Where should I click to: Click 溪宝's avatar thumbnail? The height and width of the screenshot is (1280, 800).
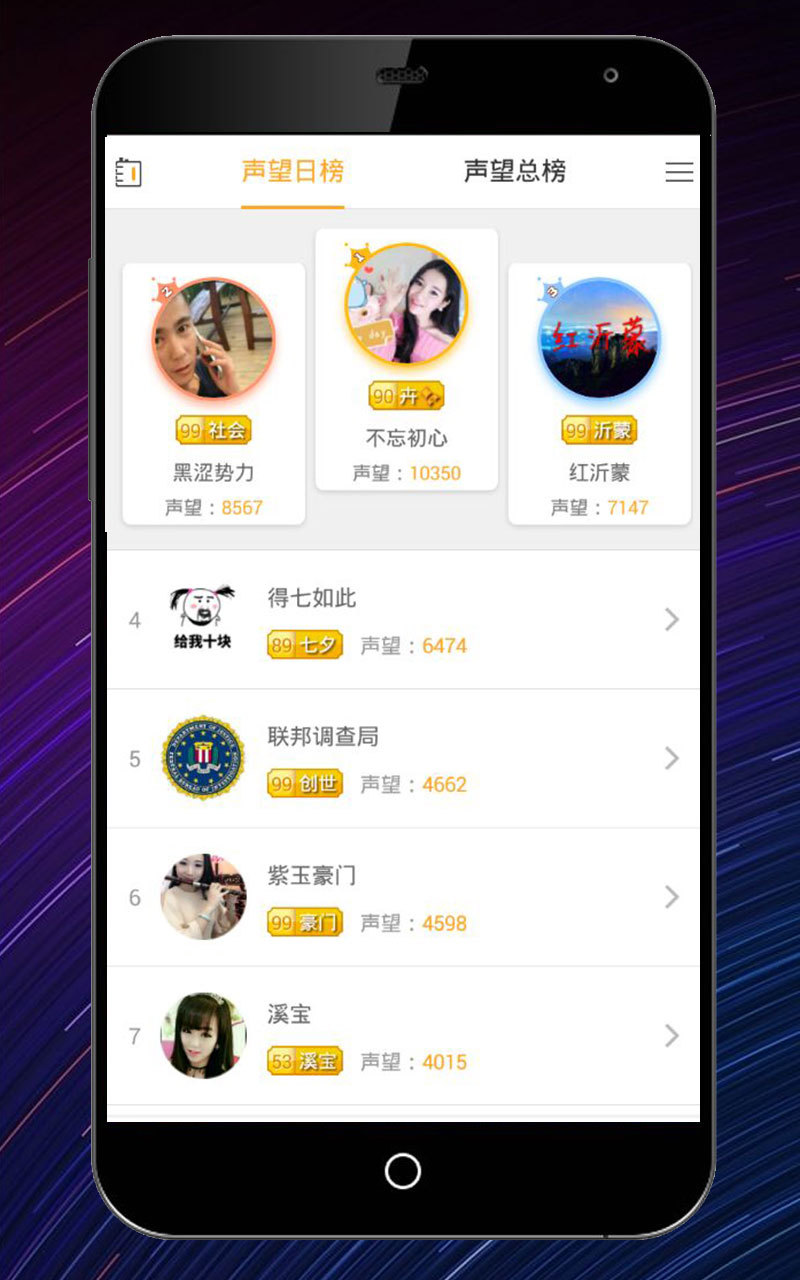point(203,1036)
